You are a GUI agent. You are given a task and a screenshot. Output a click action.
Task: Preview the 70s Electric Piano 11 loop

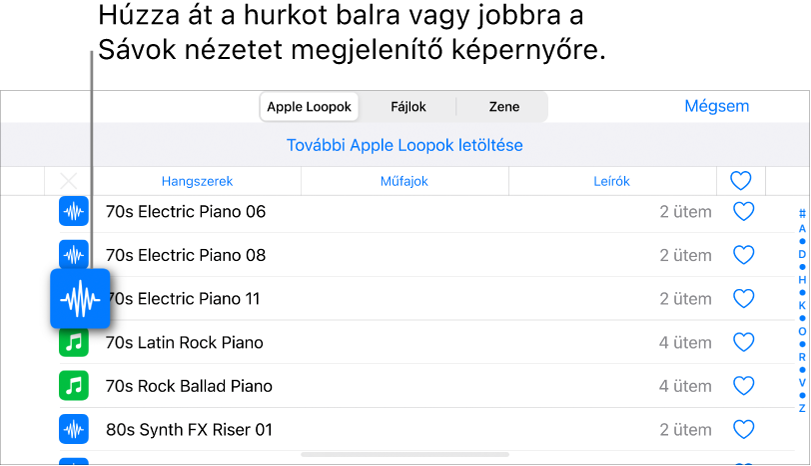(x=80, y=298)
